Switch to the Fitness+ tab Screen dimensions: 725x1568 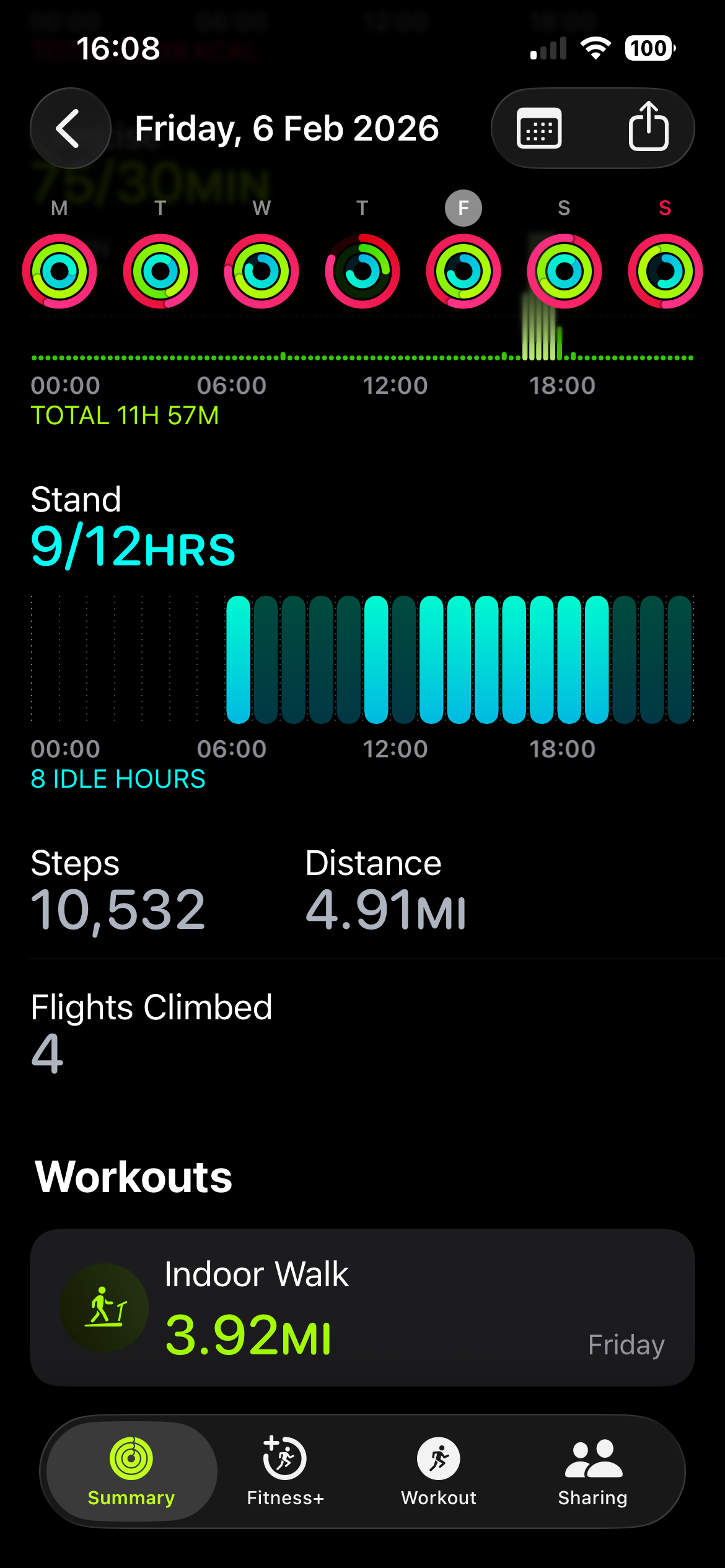tap(285, 1471)
